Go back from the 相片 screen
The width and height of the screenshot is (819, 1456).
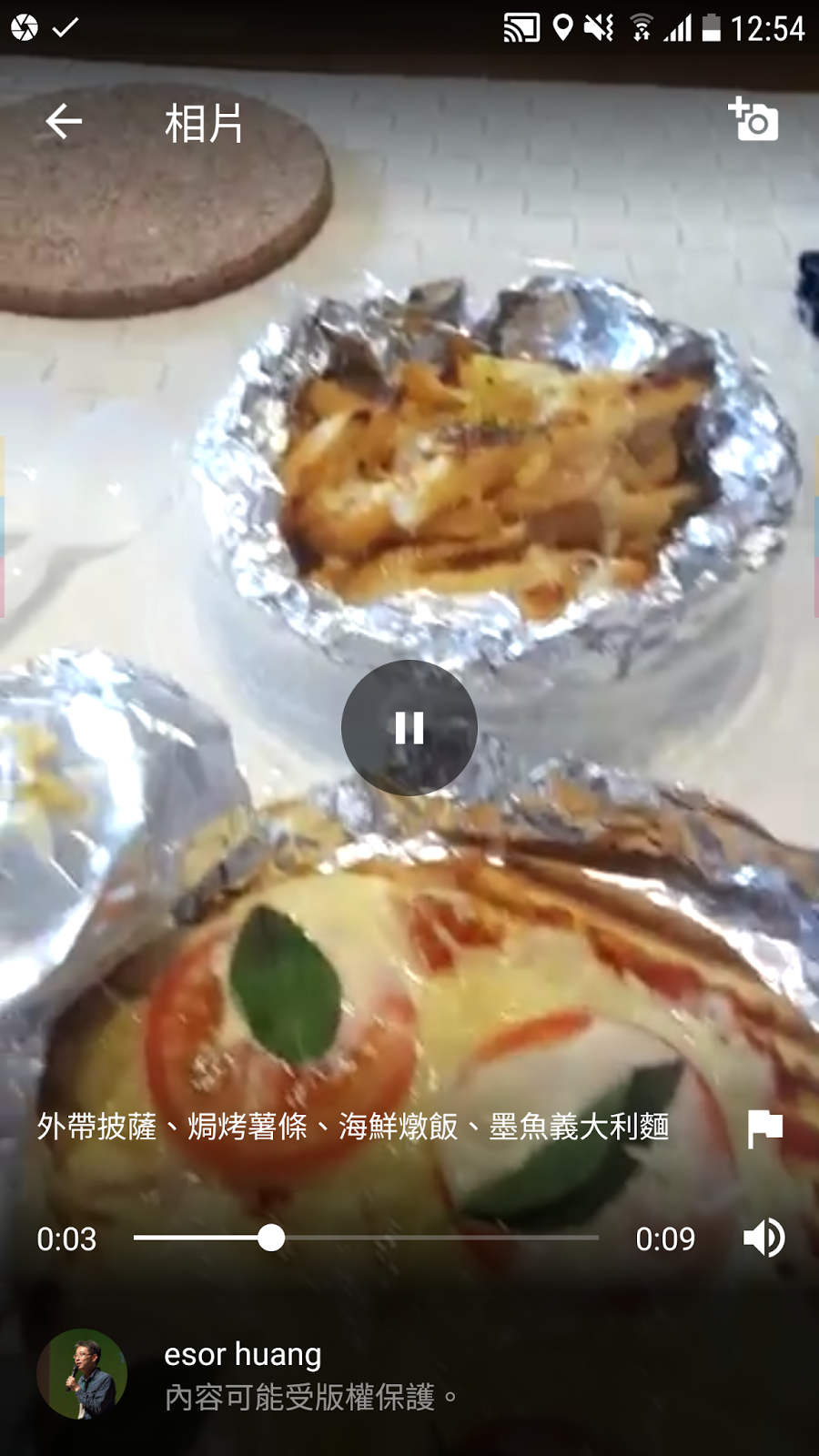[x=64, y=121]
